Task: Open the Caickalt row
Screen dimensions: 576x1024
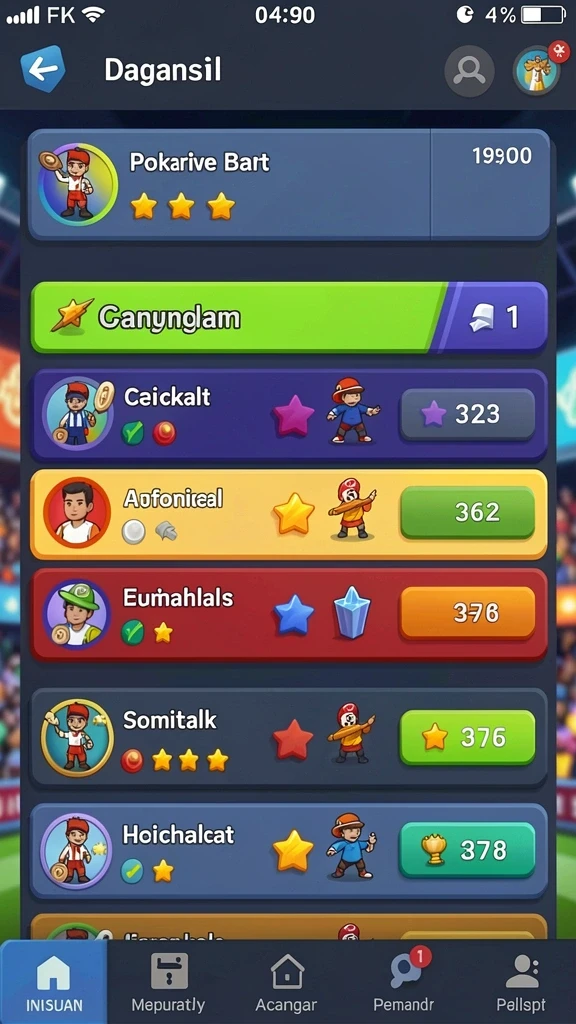Action: 288,414
